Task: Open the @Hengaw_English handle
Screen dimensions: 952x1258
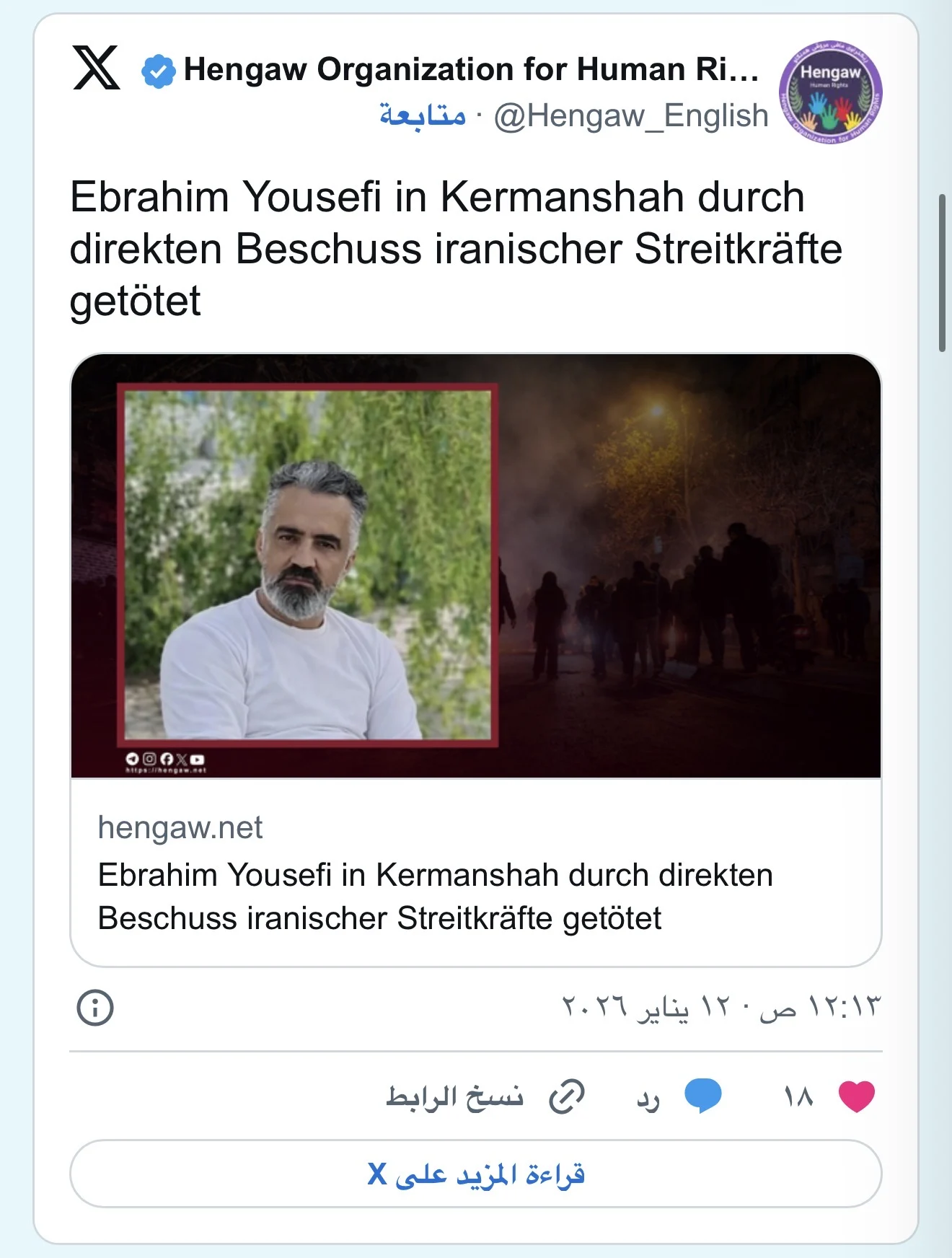Action: pyautogui.click(x=631, y=115)
